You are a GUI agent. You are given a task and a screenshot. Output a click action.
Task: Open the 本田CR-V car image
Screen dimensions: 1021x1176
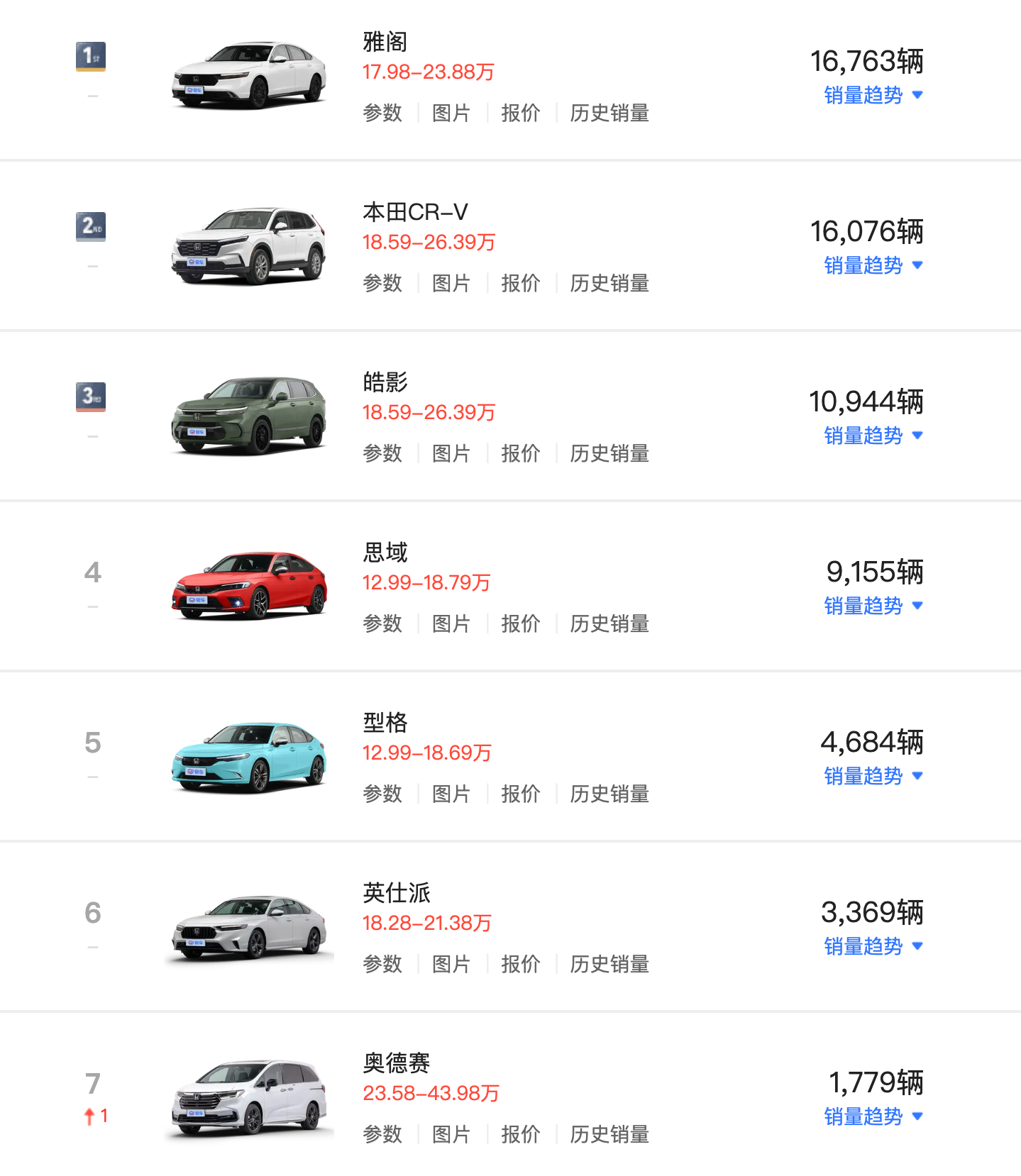pyautogui.click(x=248, y=245)
